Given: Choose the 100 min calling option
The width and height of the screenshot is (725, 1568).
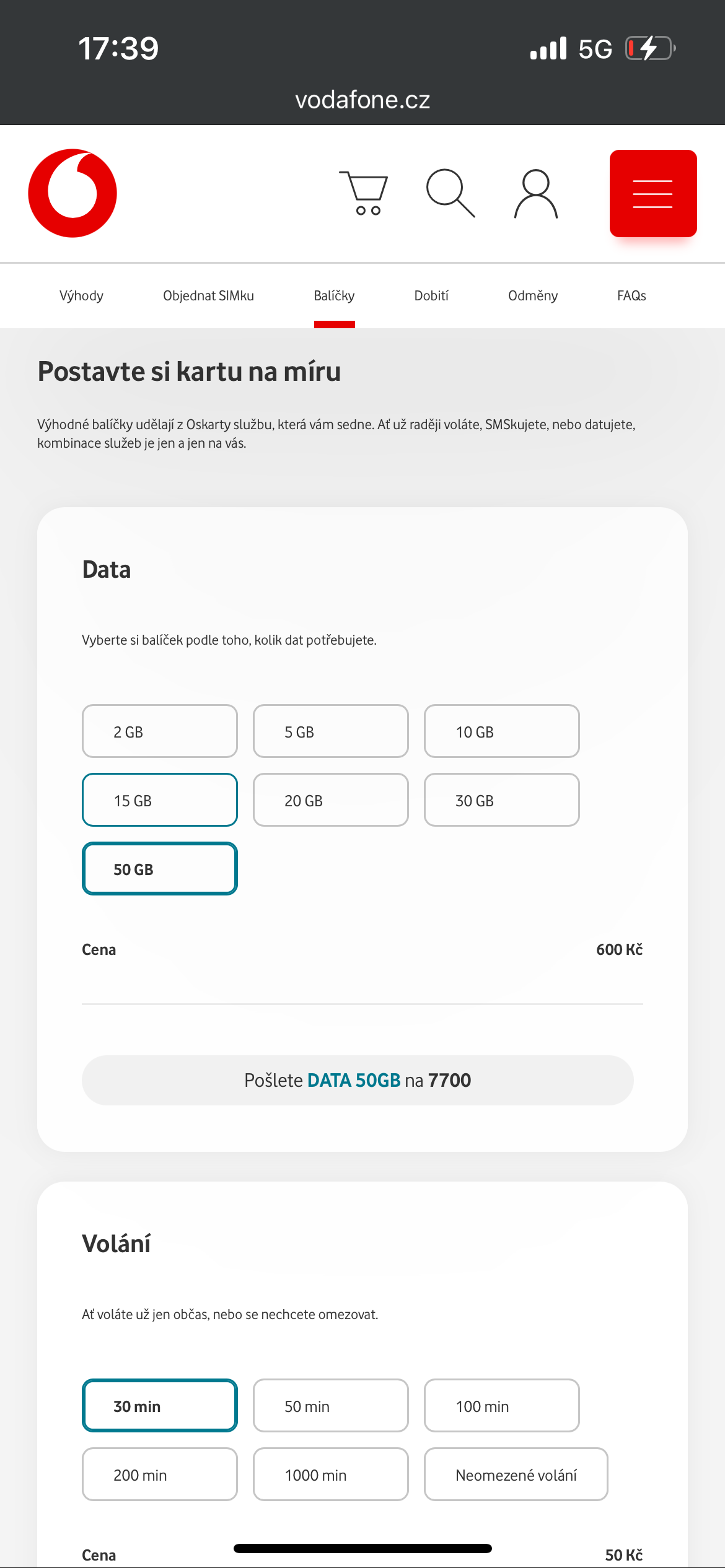Looking at the screenshot, I should 502,1406.
